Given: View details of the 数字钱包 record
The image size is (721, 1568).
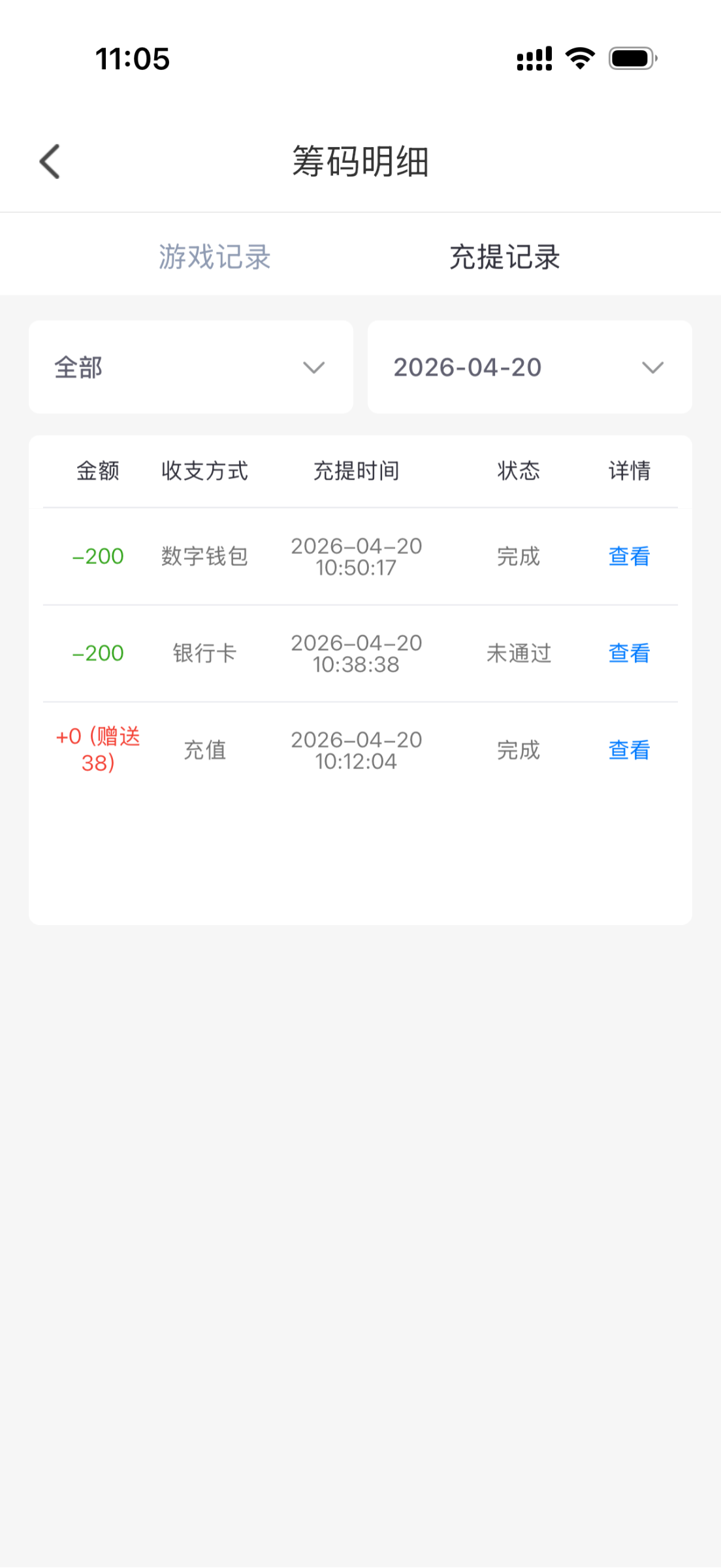Looking at the screenshot, I should 629,557.
